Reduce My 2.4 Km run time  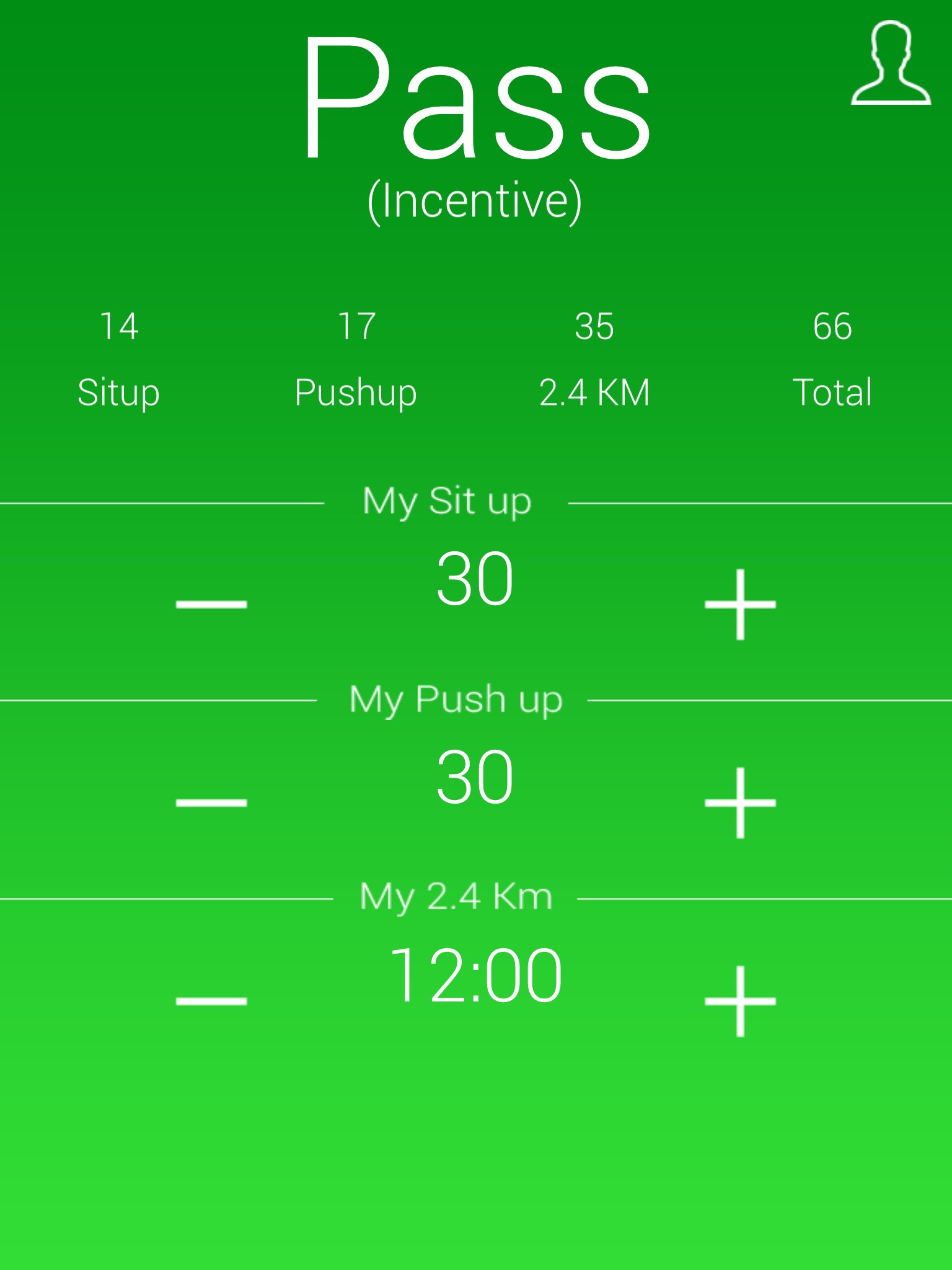[211, 1000]
